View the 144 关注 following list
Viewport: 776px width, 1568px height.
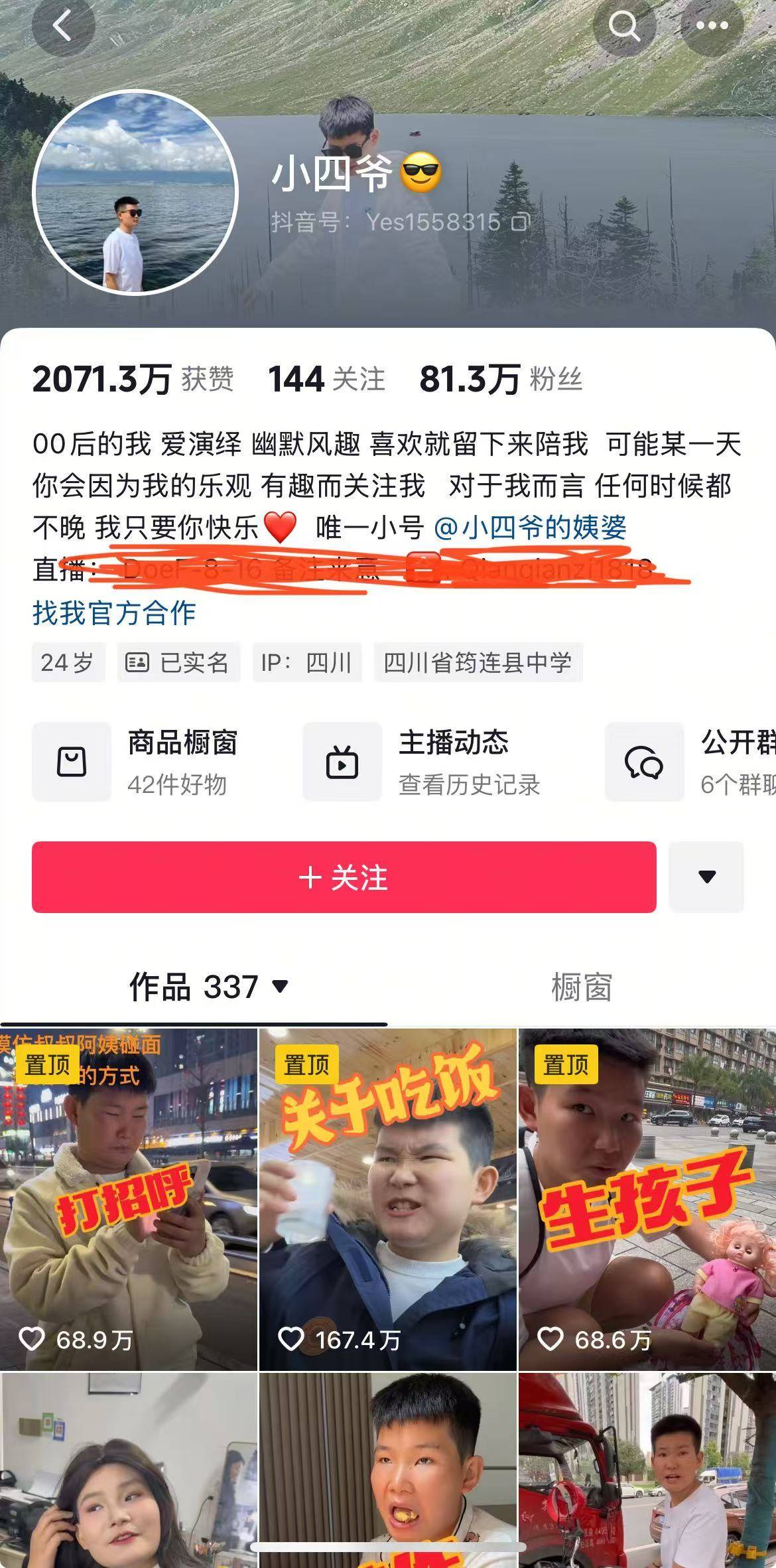(x=326, y=380)
